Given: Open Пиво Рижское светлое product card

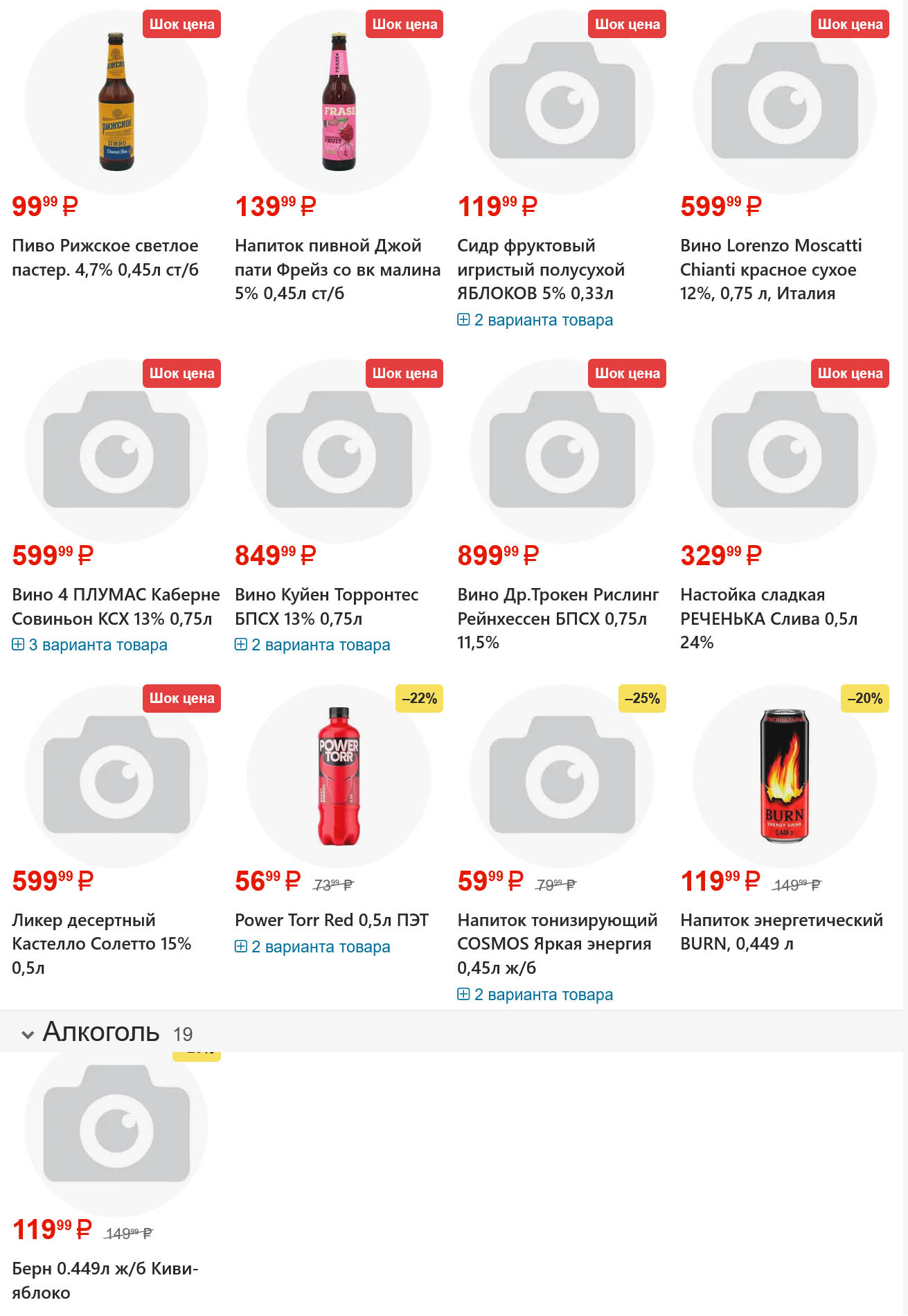Looking at the screenshot, I should pos(105,257).
